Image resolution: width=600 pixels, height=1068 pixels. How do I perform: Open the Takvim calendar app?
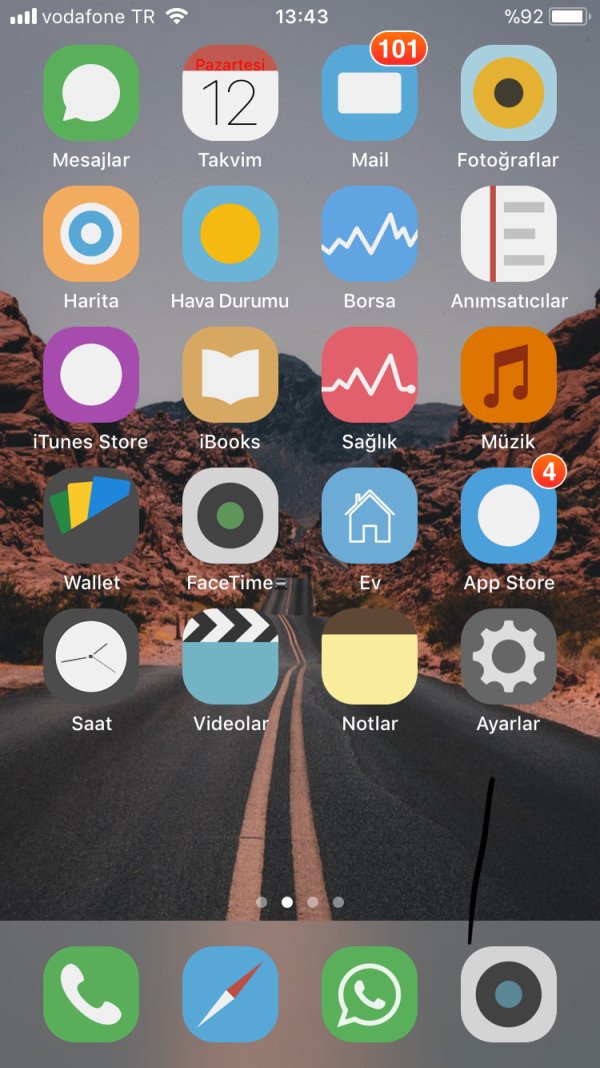pos(230,93)
